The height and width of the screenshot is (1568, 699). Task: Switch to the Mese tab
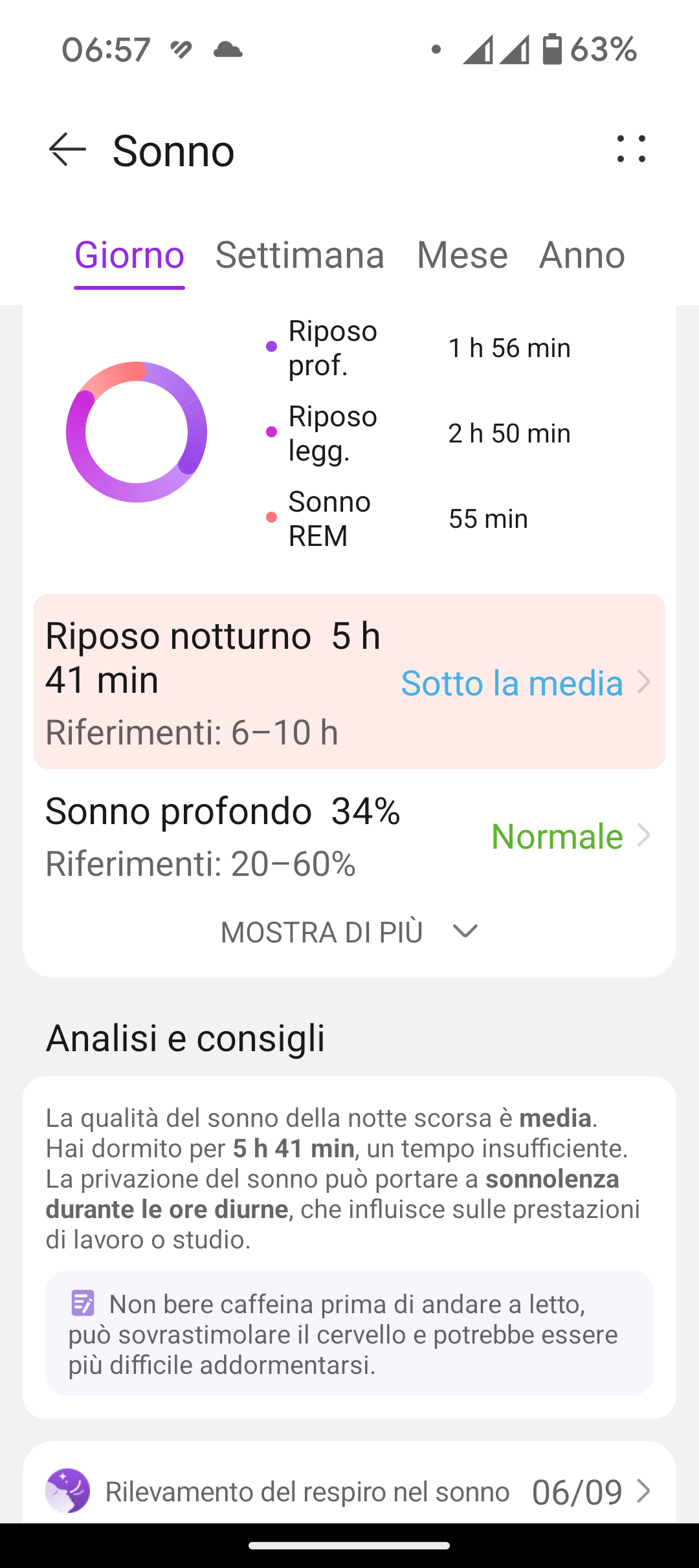point(462,255)
